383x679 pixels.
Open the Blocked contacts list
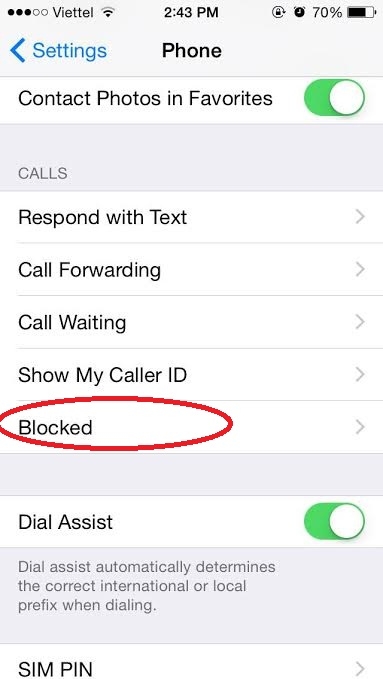point(192,427)
